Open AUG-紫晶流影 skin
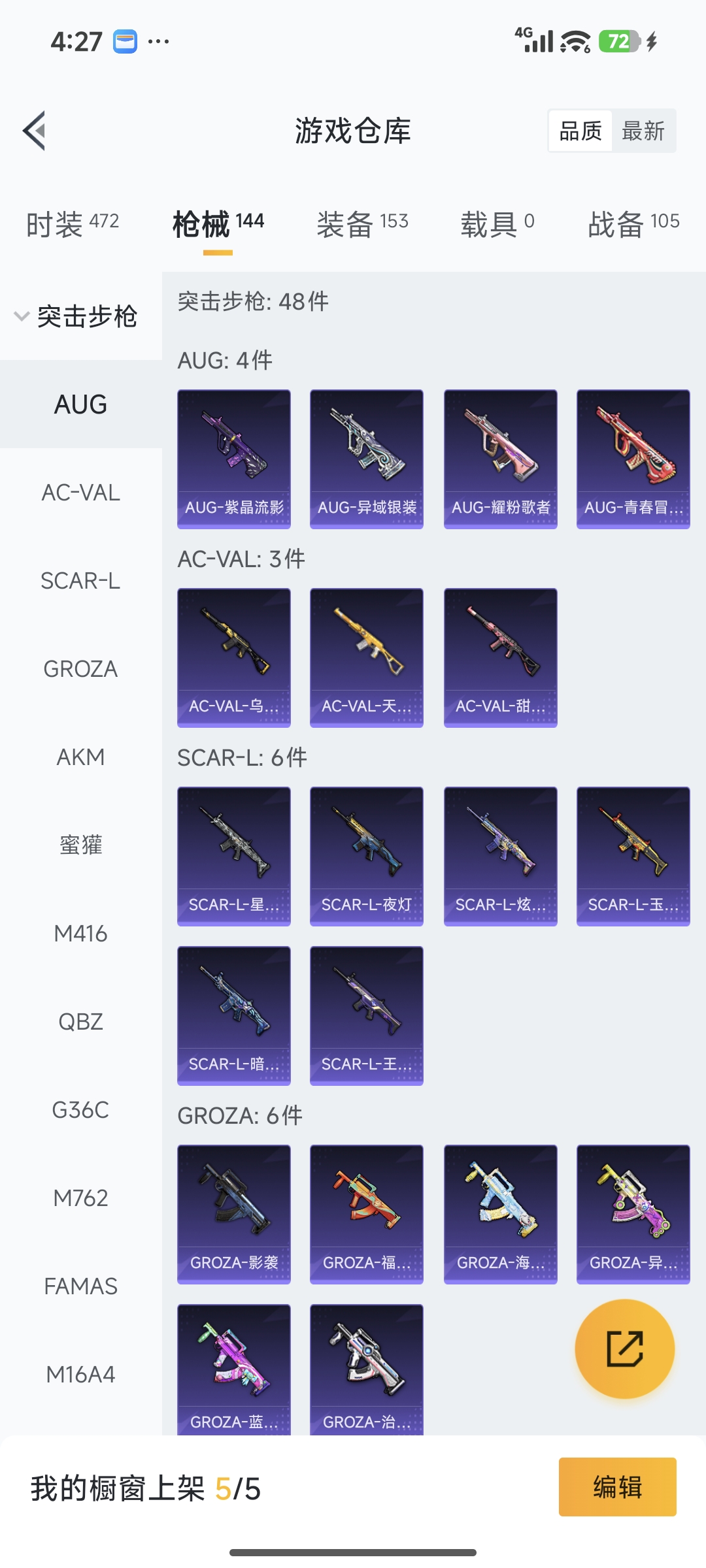The image size is (706, 1568). tap(234, 459)
